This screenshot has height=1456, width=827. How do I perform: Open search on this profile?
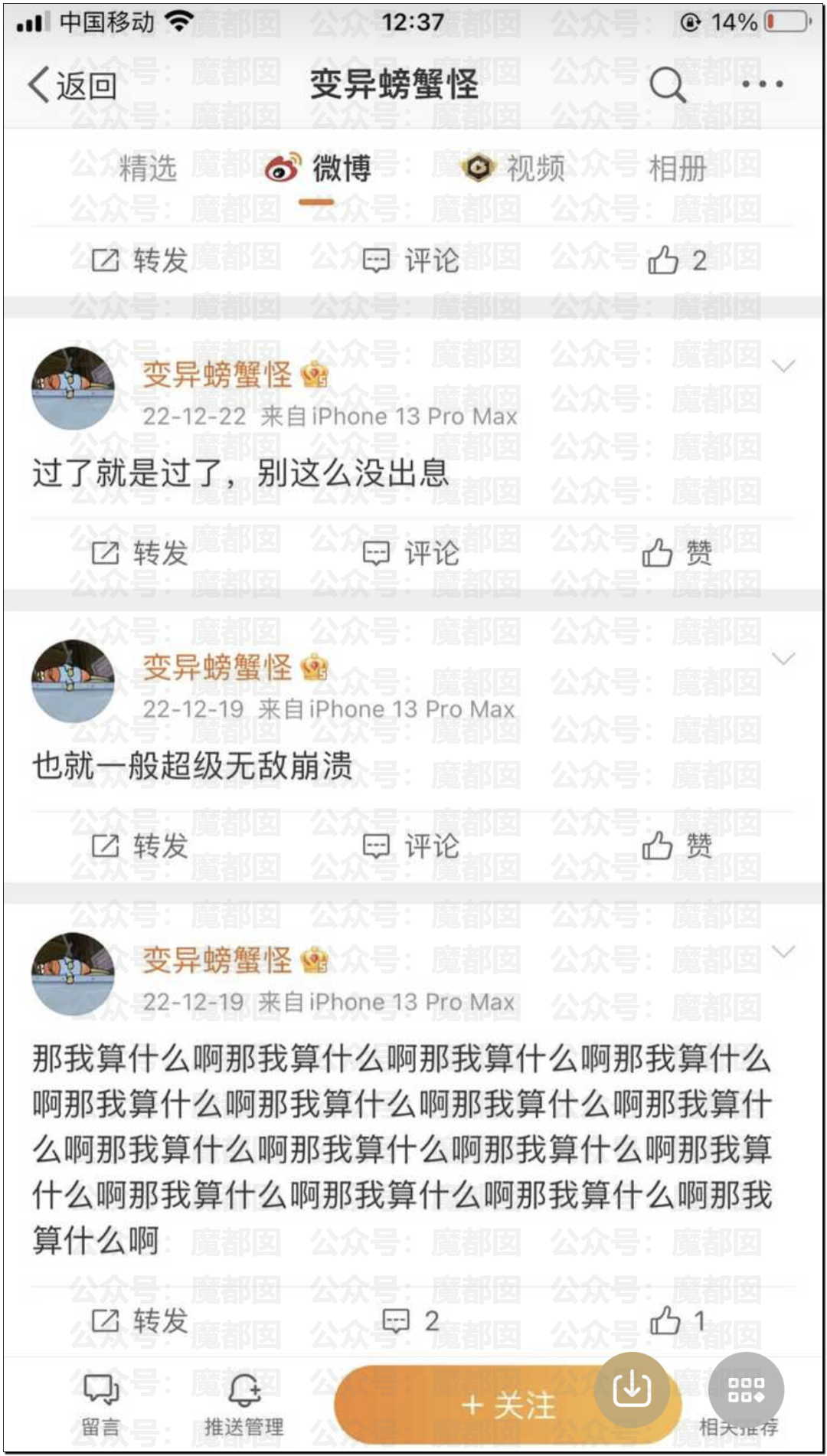(667, 84)
